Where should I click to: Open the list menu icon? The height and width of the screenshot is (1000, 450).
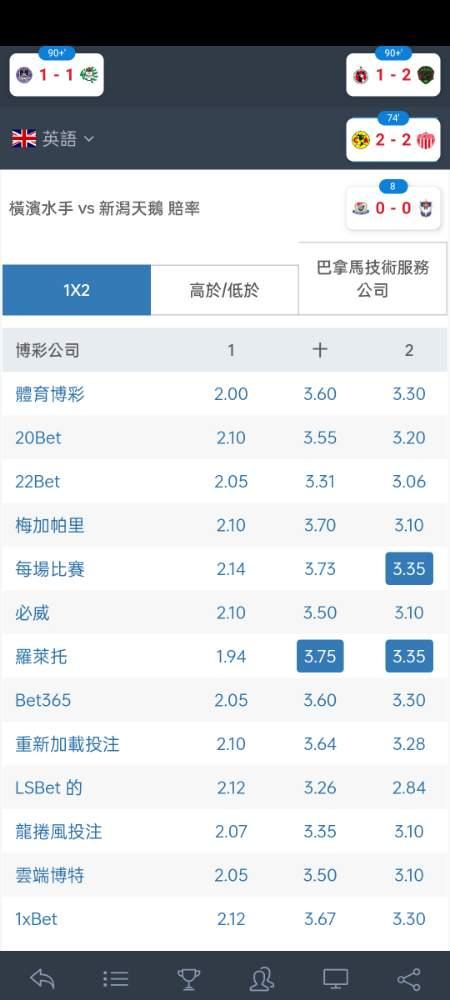pos(115,978)
